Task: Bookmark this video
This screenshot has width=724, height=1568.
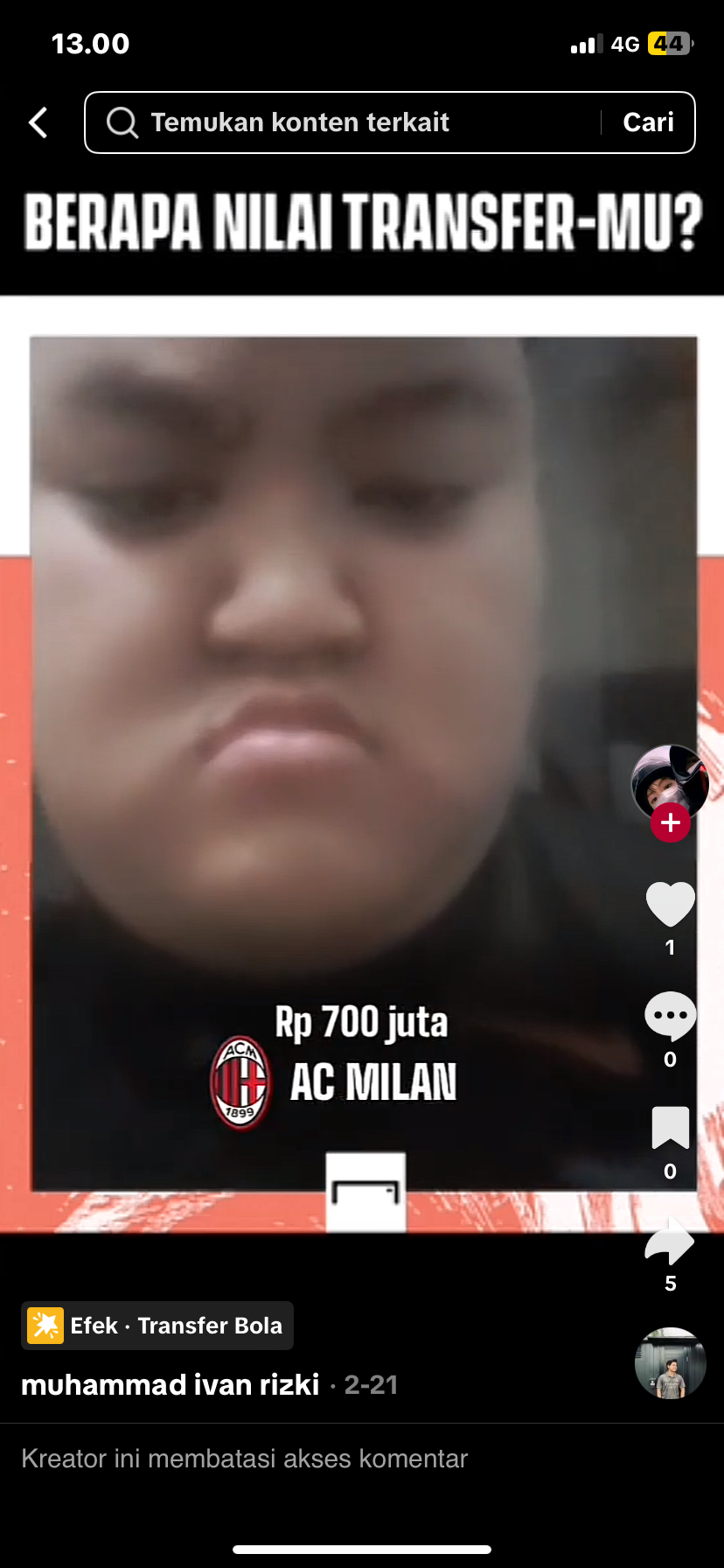Action: tap(670, 1128)
